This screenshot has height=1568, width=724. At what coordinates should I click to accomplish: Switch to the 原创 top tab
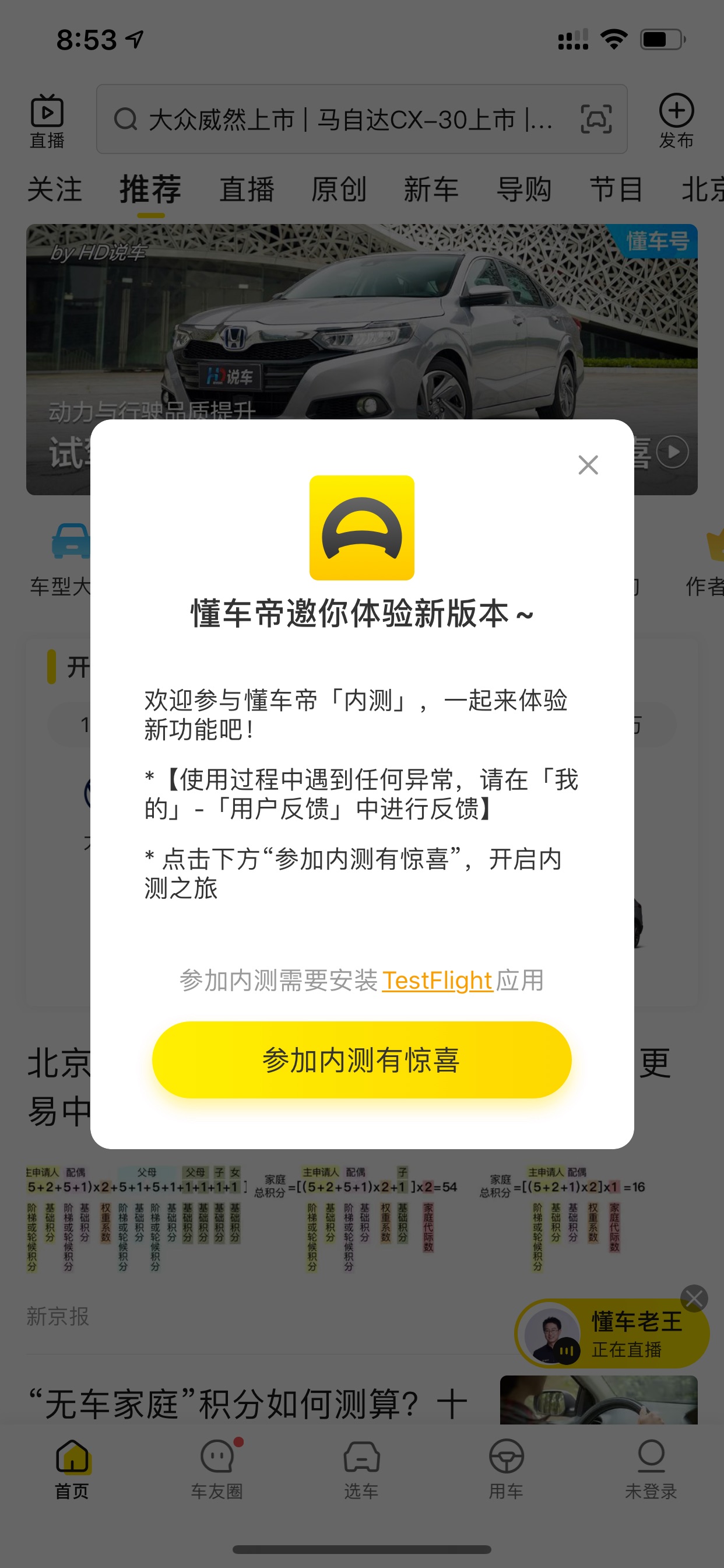(339, 190)
